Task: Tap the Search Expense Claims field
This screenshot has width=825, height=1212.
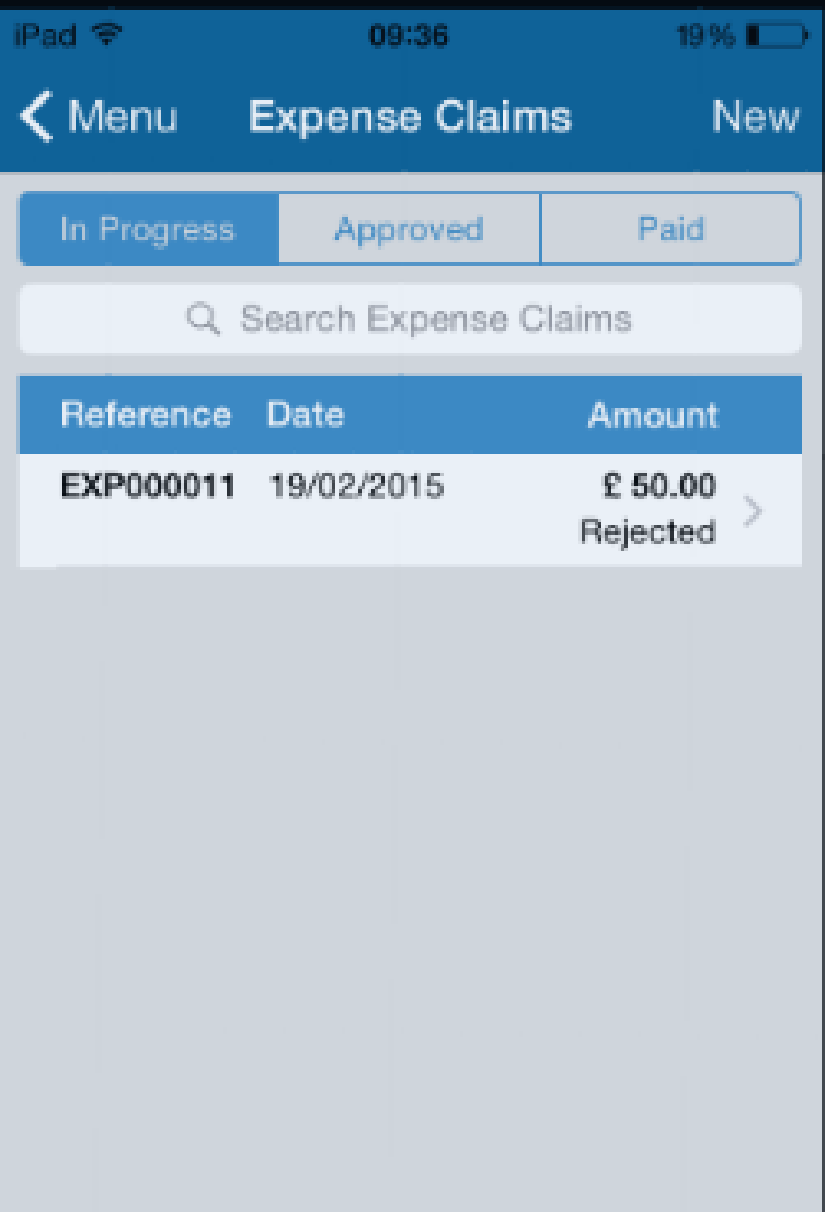Action: pos(410,320)
